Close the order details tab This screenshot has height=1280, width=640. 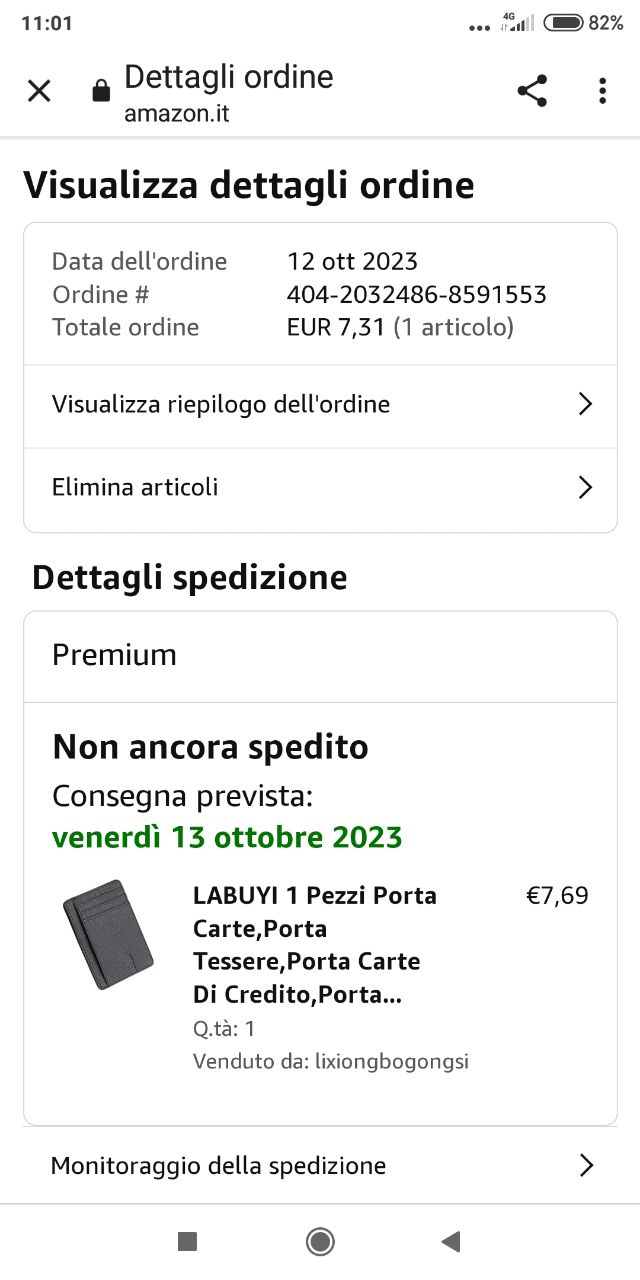click(x=39, y=91)
